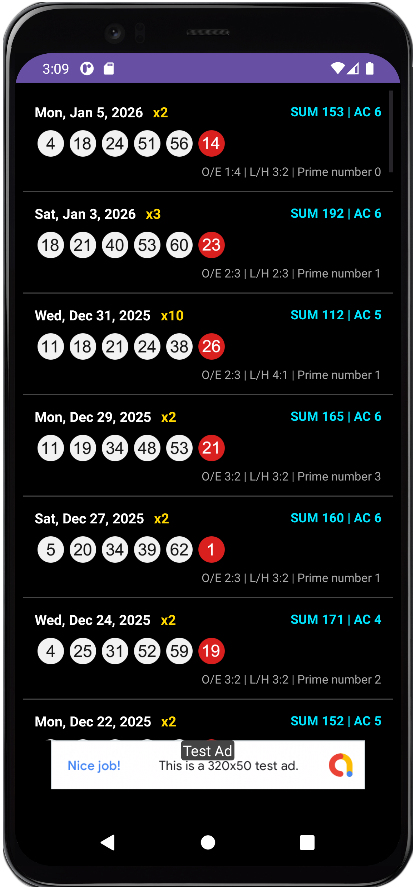Select the Wed, Dec 24, 2025 draw
This screenshot has height=892, width=416.
click(208, 648)
